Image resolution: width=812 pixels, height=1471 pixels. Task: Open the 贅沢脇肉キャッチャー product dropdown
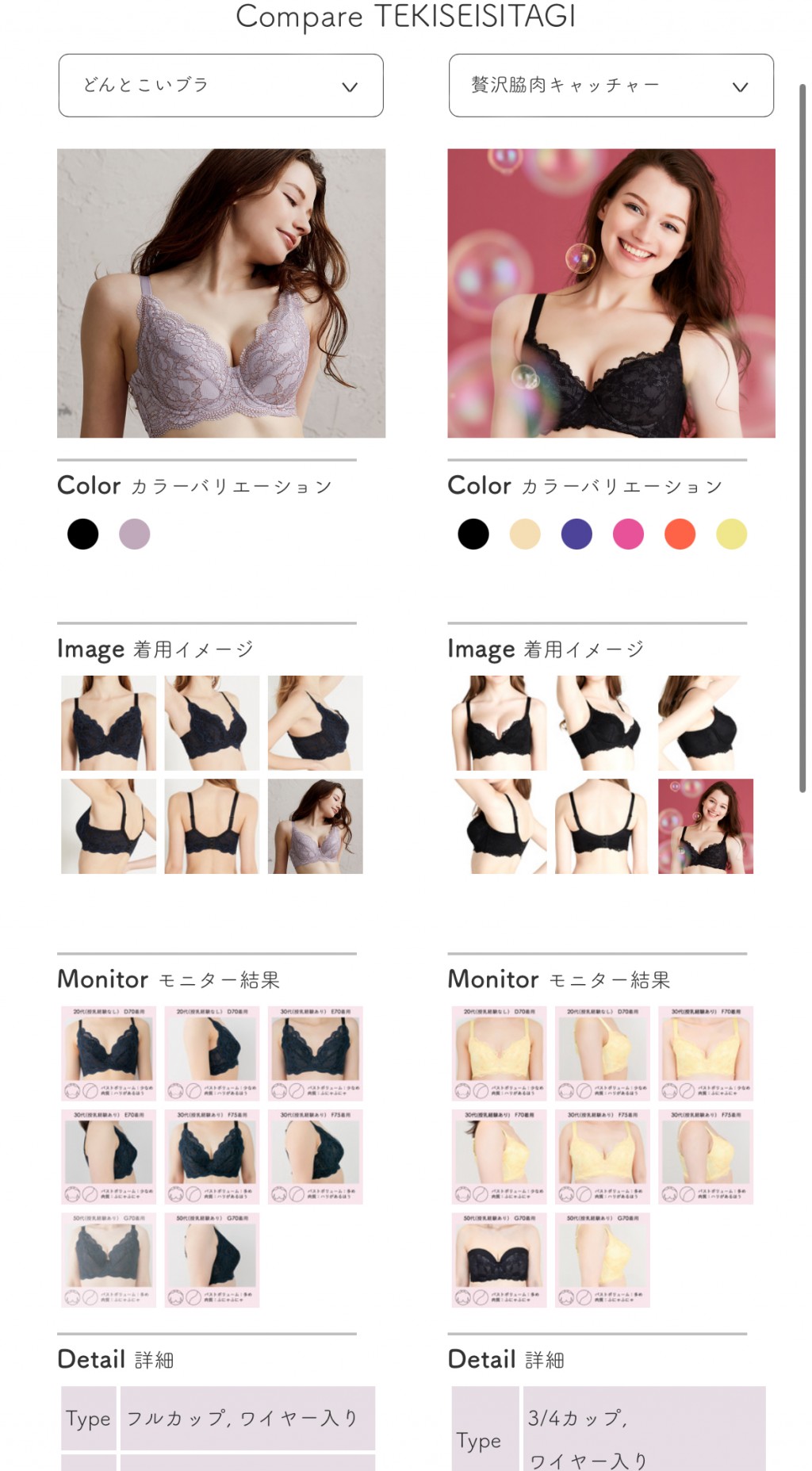(x=611, y=86)
